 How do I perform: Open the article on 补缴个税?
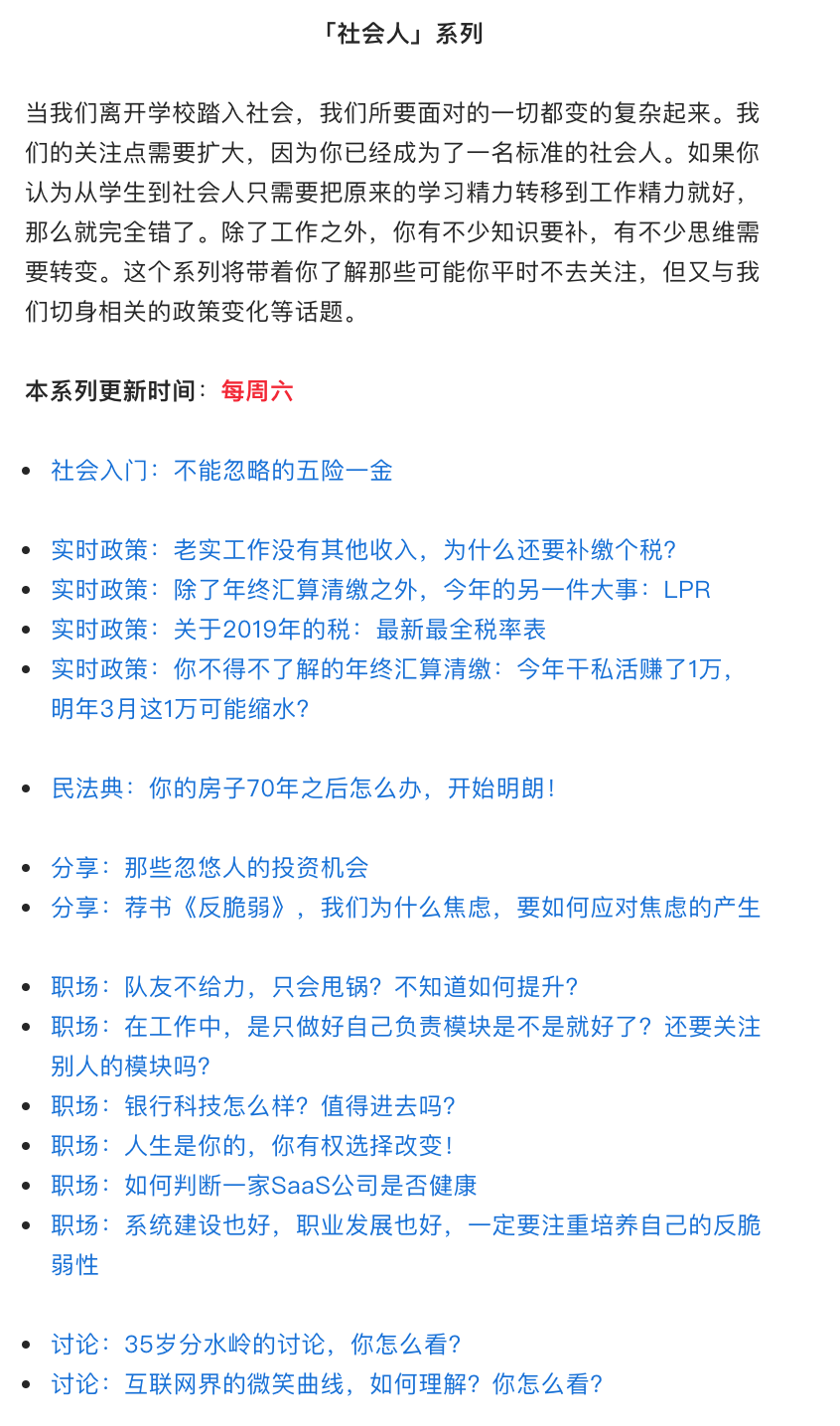pyautogui.click(x=363, y=550)
